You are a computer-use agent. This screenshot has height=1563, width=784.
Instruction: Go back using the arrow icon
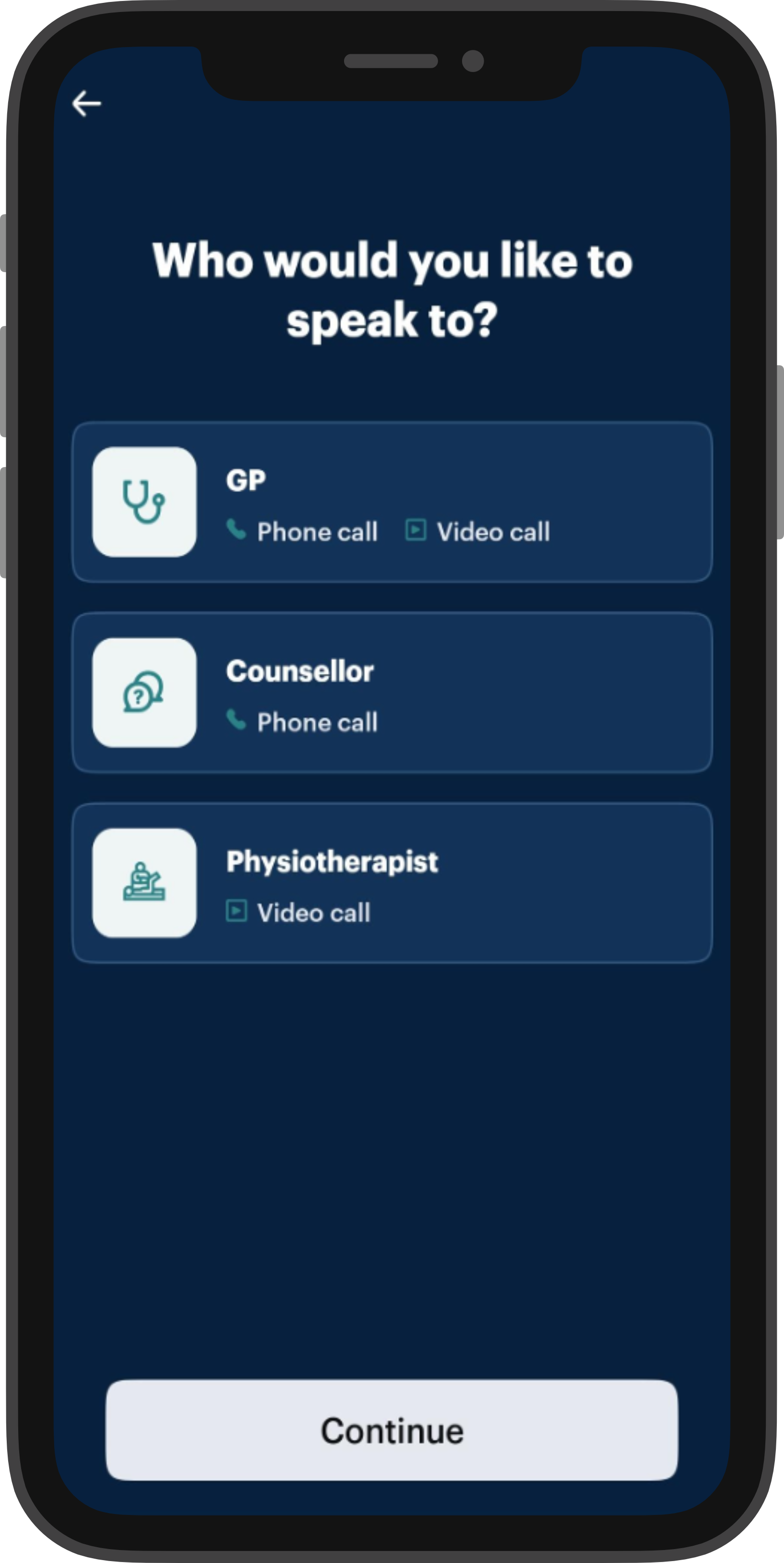[87, 104]
